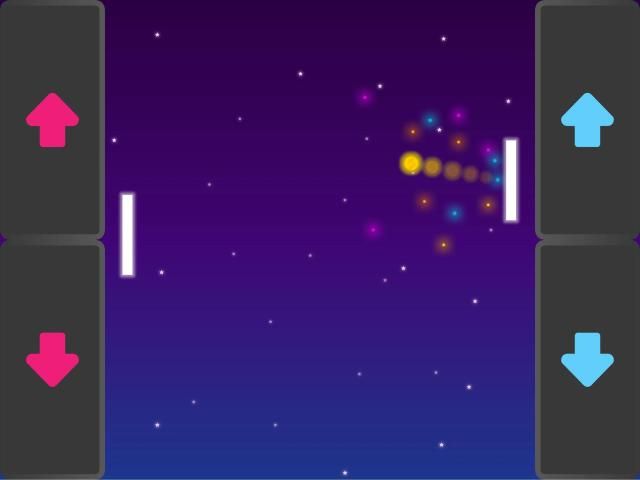Screen dimensions: 640x480
Task: Tap the pink up arrow button
Action: coord(52,120)
